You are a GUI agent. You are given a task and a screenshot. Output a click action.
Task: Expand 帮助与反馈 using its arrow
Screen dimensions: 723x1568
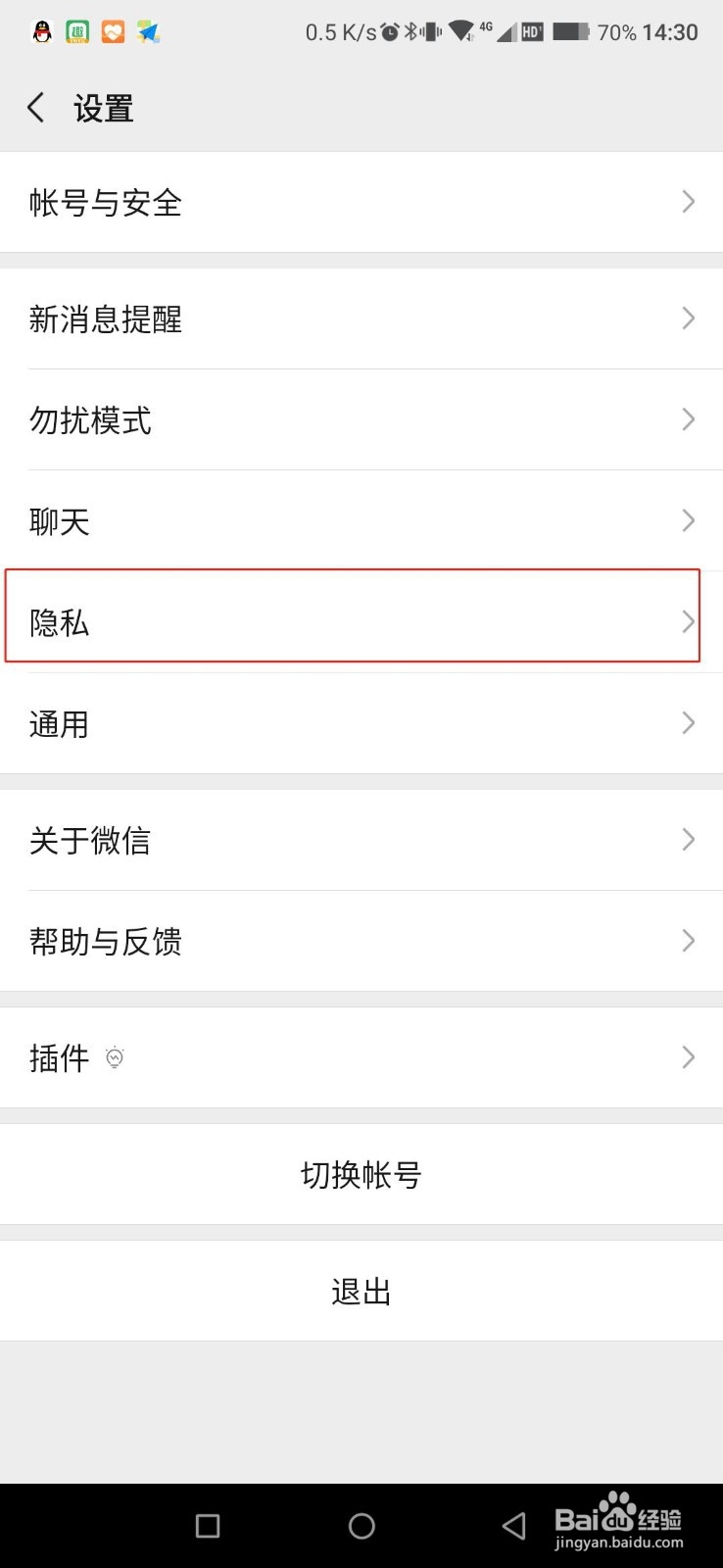pyautogui.click(x=688, y=941)
